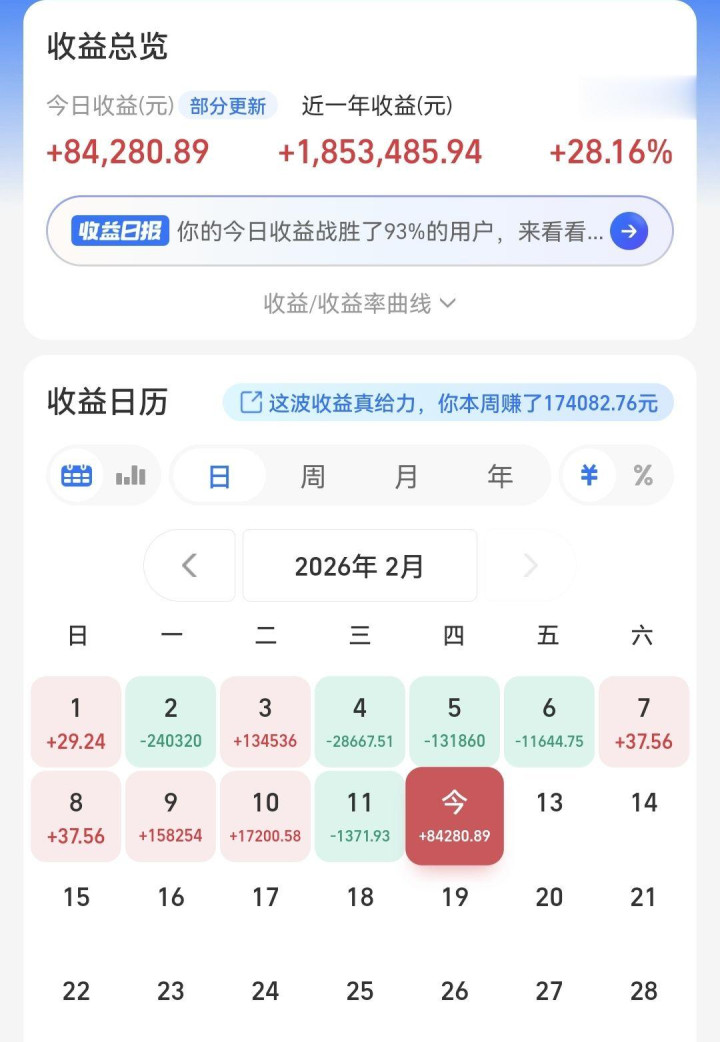Switch to bar chart view icon
Screen dimensions: 720x1042
click(x=131, y=475)
